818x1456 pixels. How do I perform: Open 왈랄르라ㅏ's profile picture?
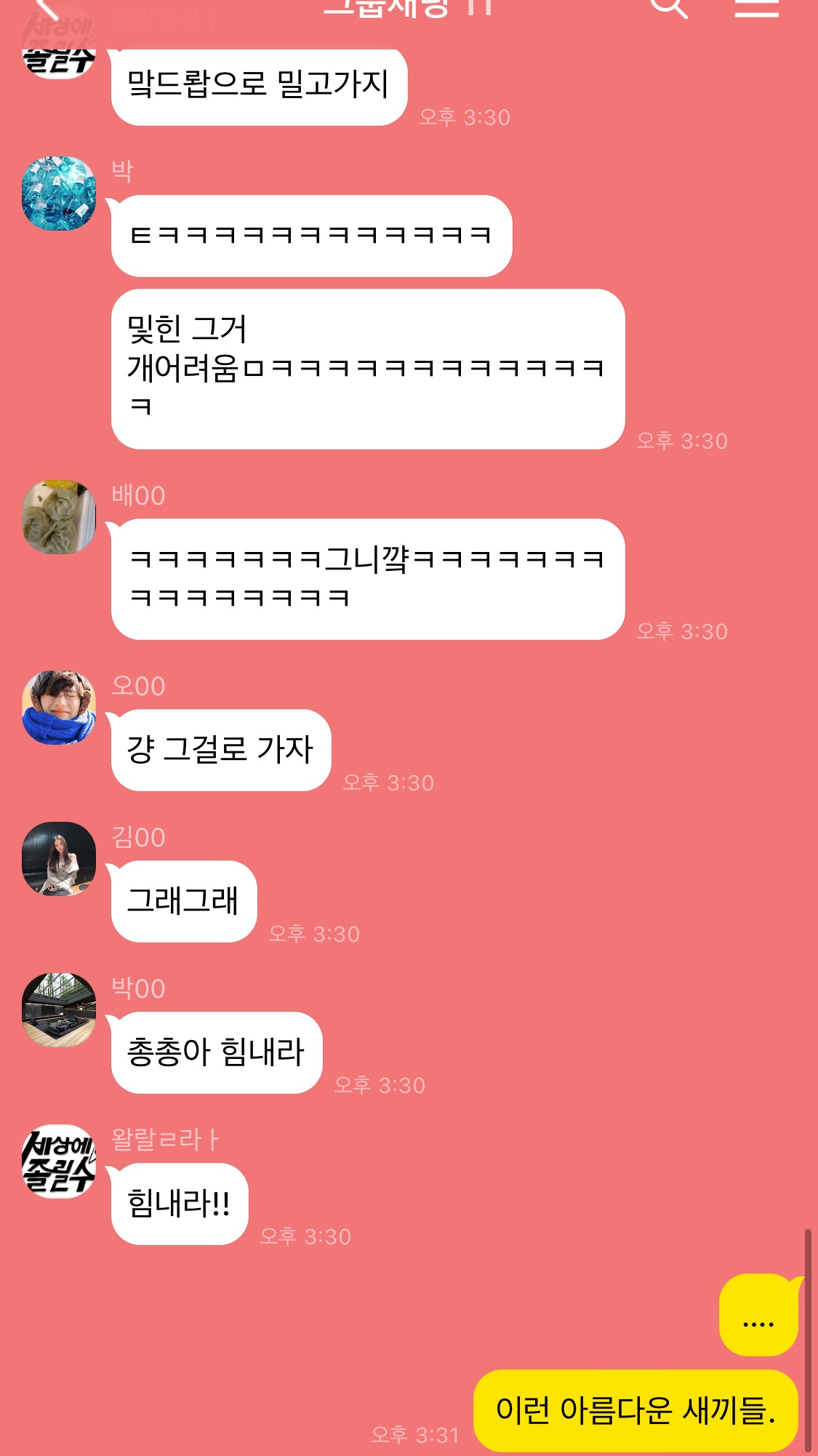[x=59, y=1161]
